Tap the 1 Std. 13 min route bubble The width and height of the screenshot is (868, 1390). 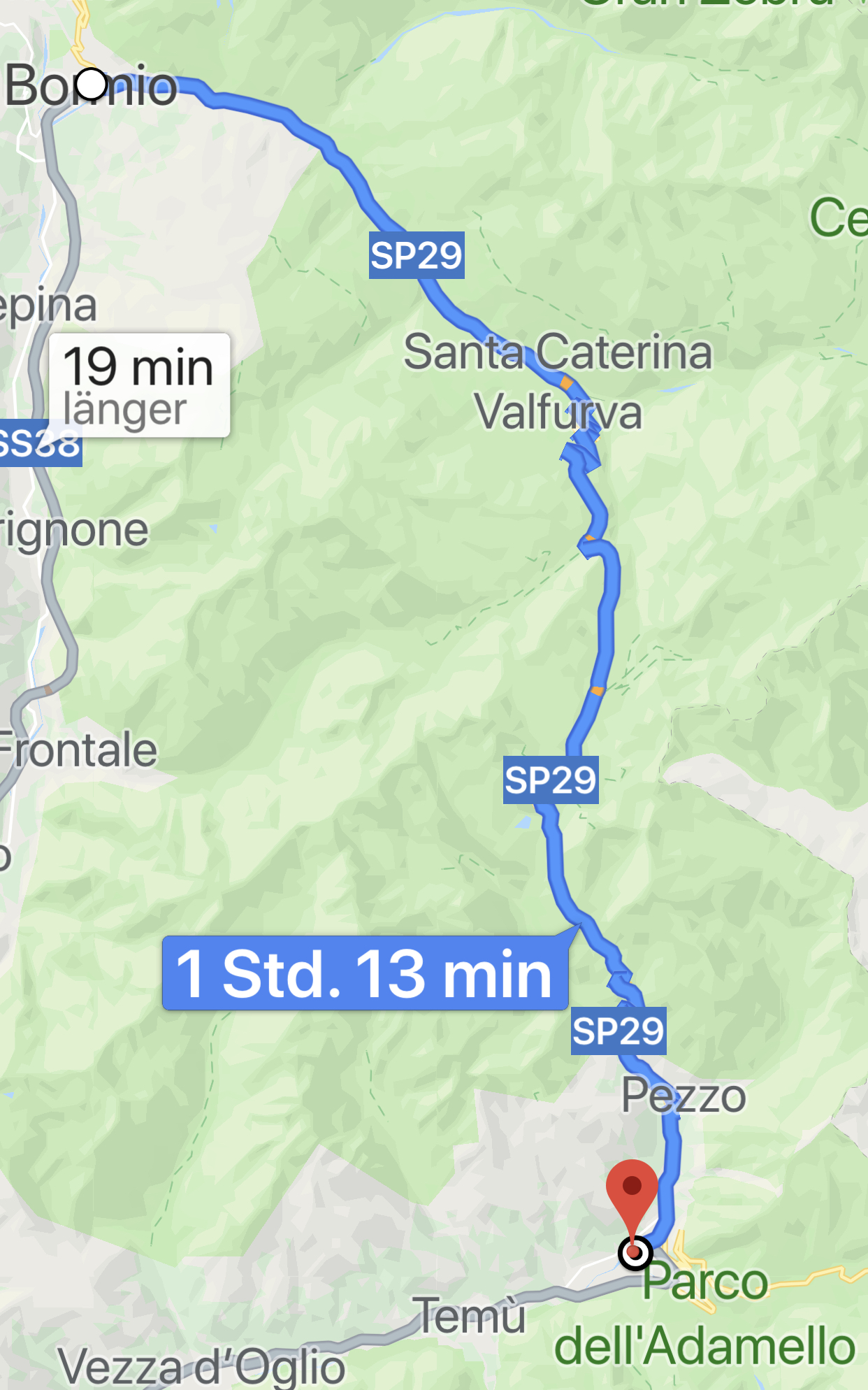tap(365, 973)
